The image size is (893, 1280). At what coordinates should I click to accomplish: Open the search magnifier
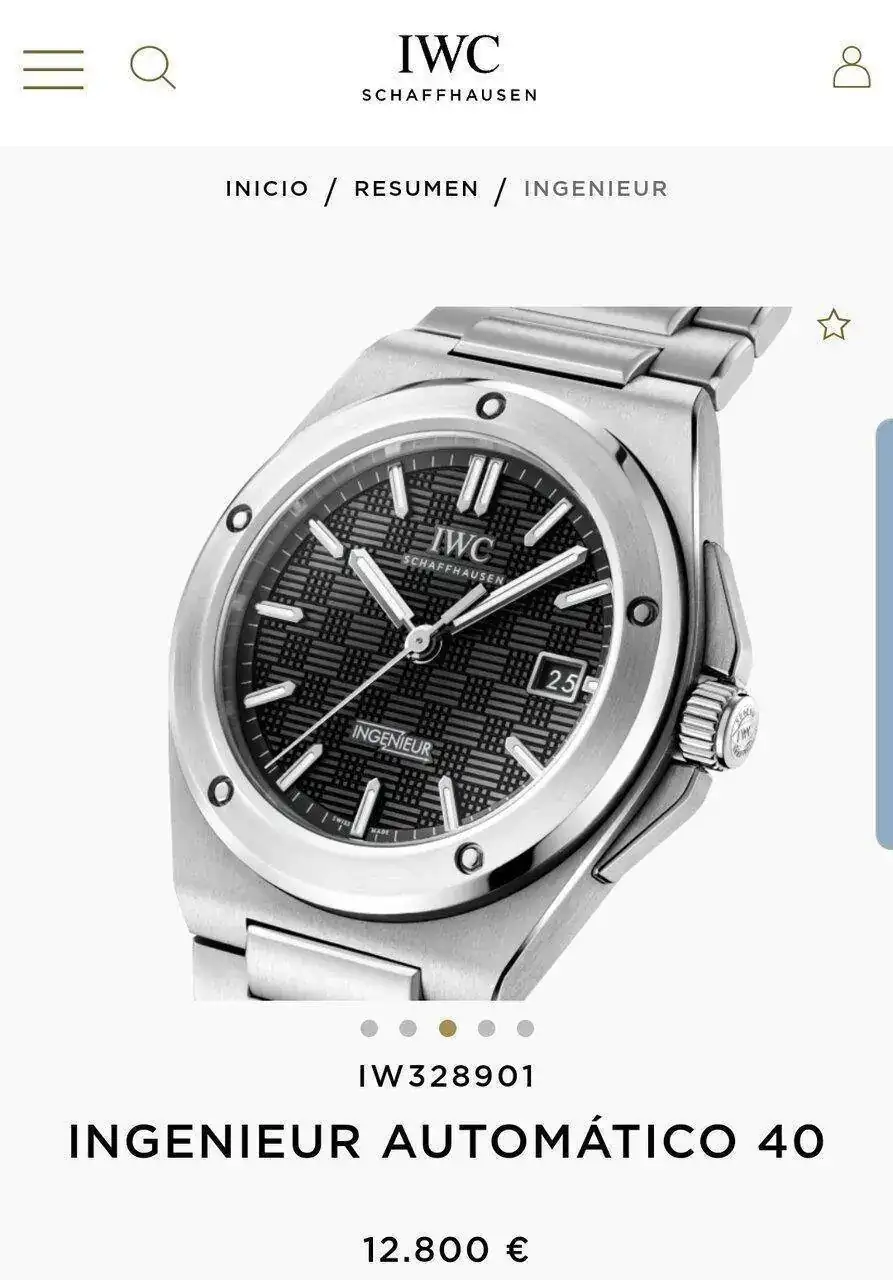tap(153, 68)
